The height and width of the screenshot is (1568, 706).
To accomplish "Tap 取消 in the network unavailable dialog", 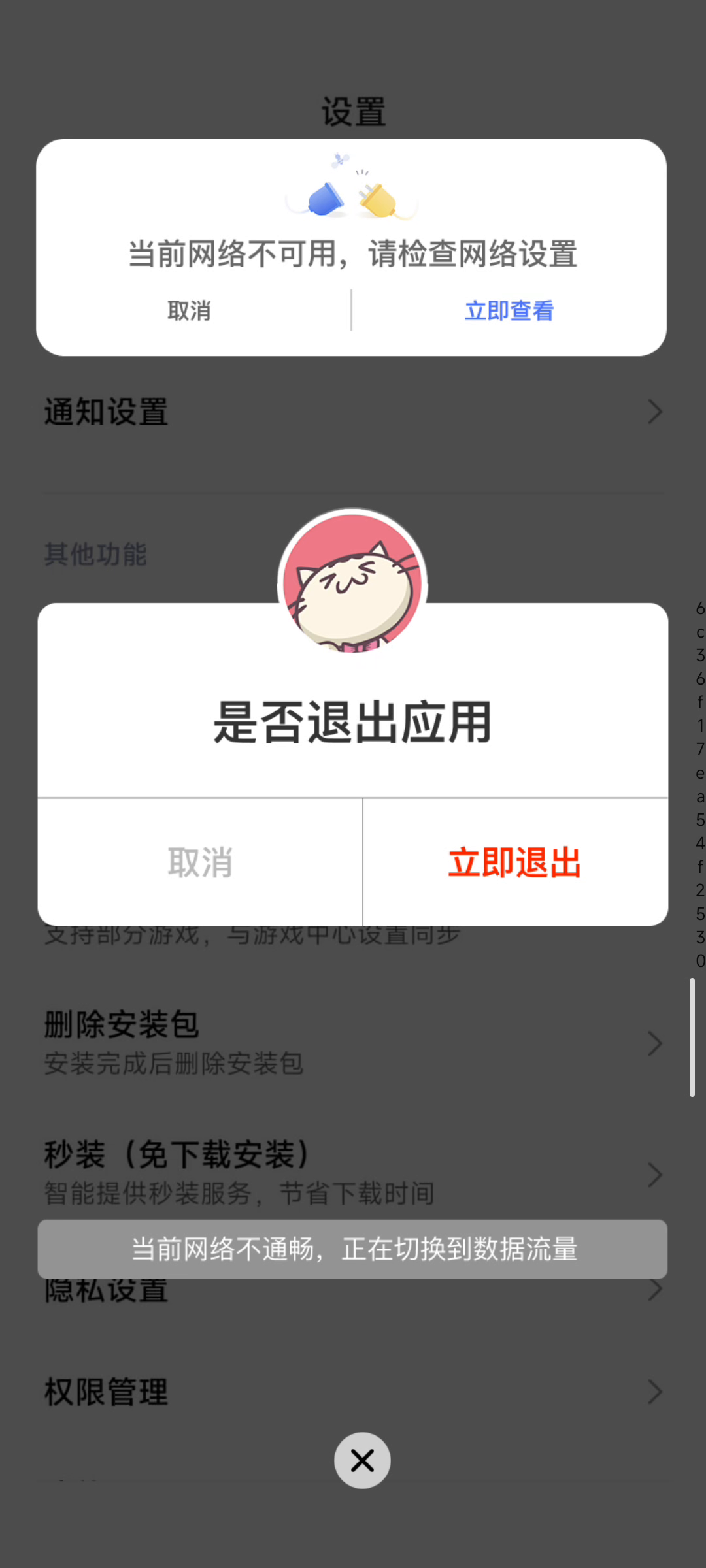I will pyautogui.click(x=190, y=311).
